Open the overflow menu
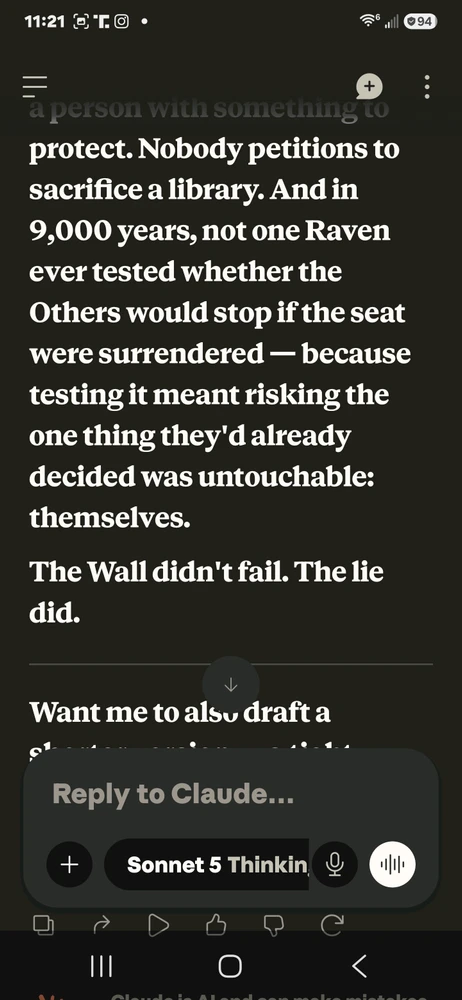This screenshot has width=462, height=1000. pos(426,86)
